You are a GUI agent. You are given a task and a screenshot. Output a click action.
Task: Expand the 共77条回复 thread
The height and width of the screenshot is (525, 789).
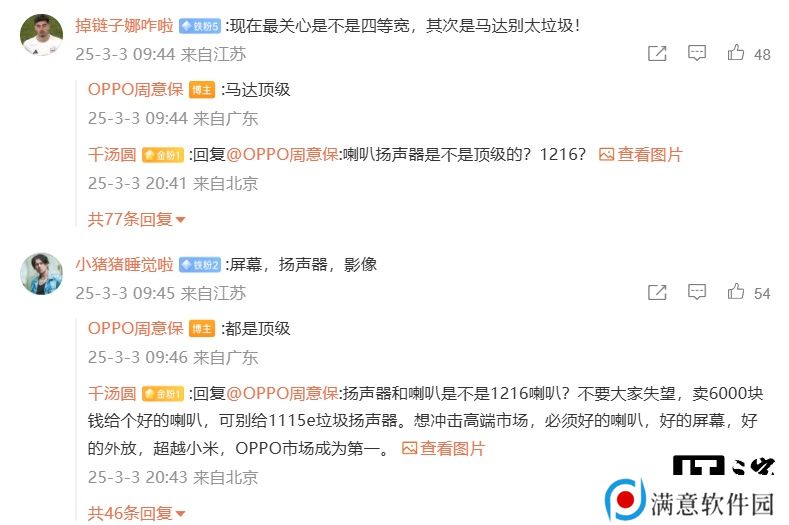[137, 219]
